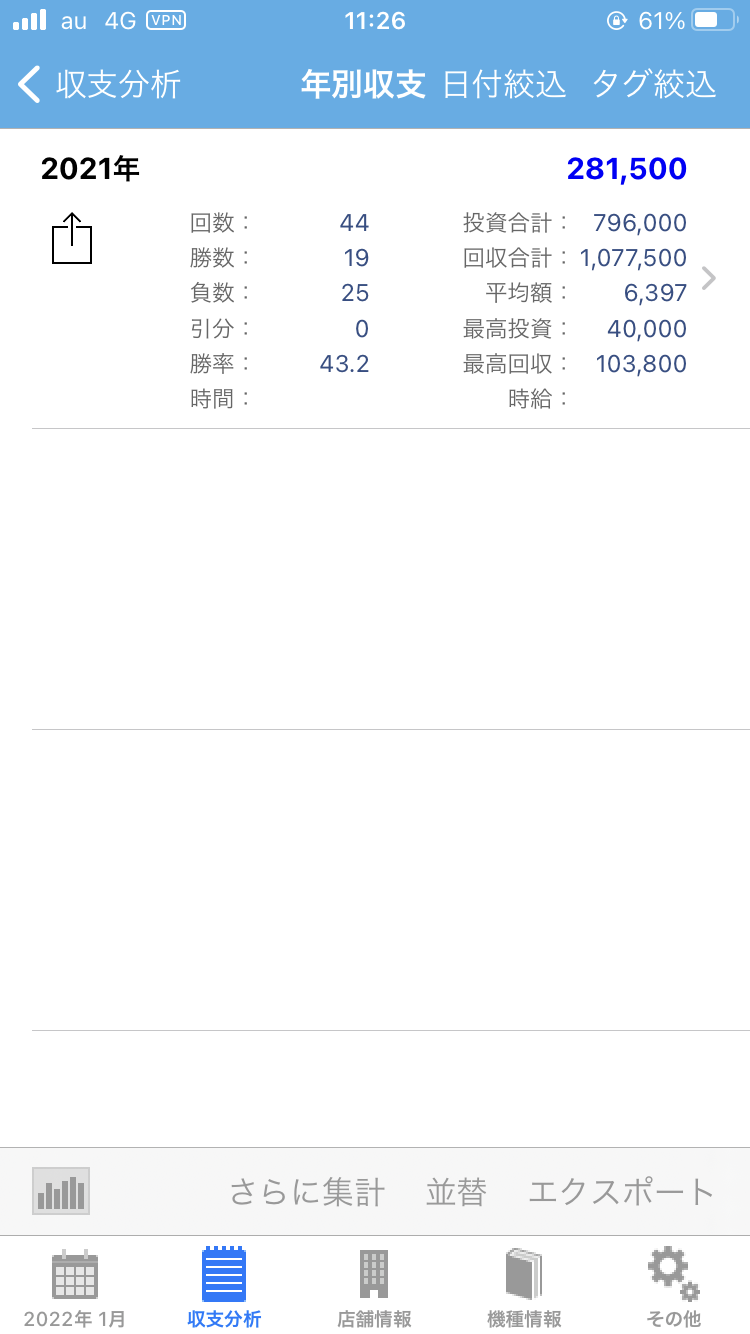Viewport: 750px width, 1334px height.
Task: Select the 年別収支 tab
Action: click(x=364, y=85)
